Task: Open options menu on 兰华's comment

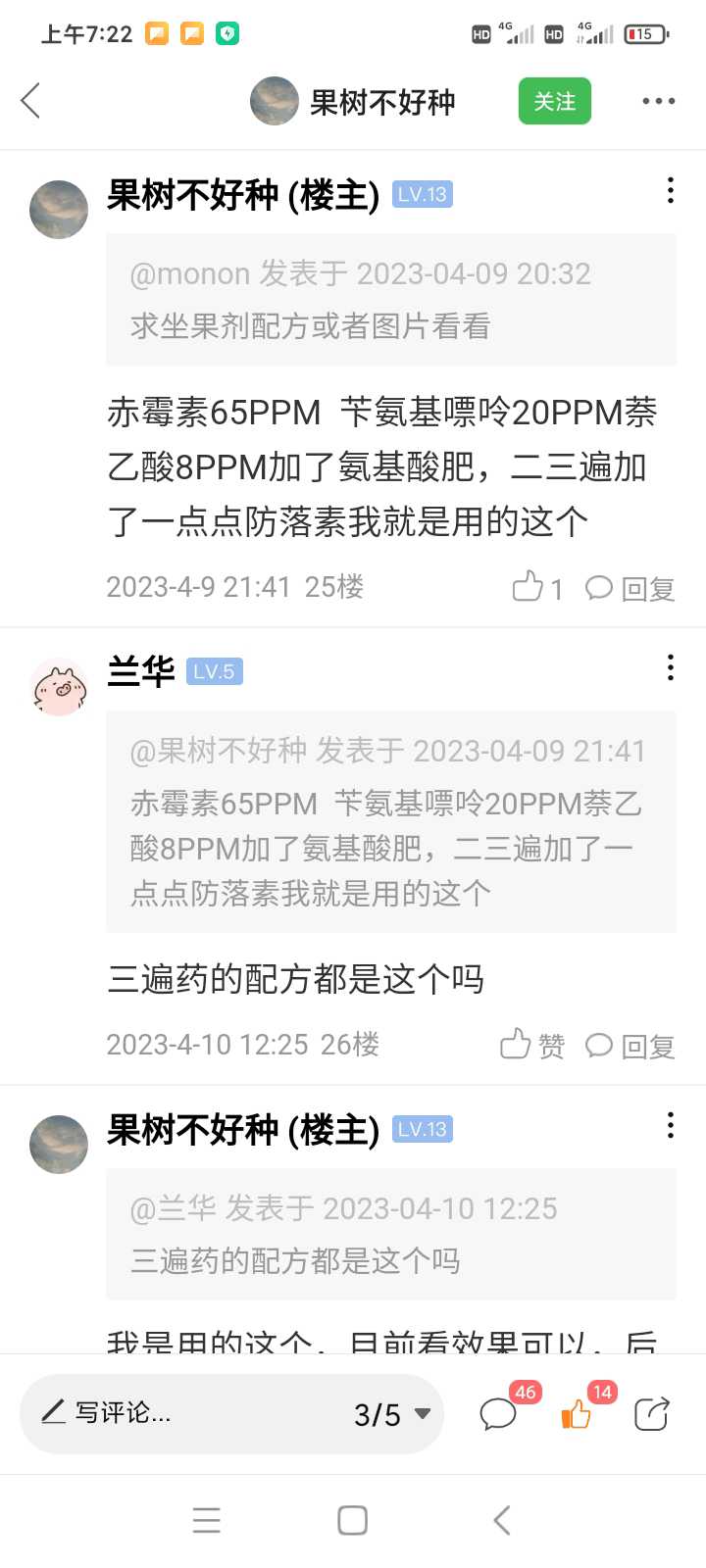Action: click(671, 667)
